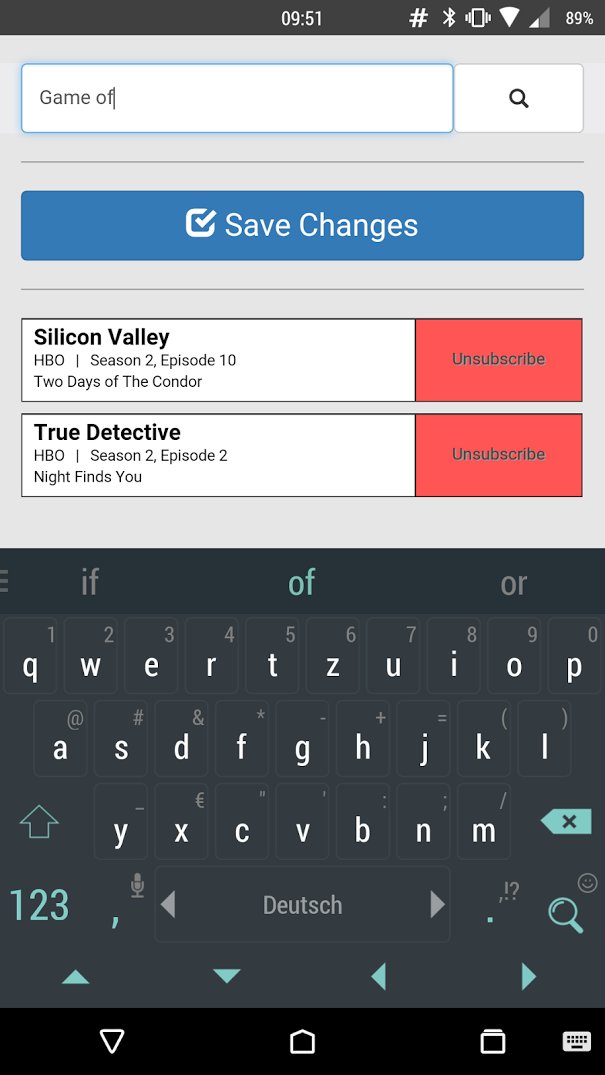The height and width of the screenshot is (1075, 605).
Task: Choose the "or" keyboard suggestion
Action: 514,583
